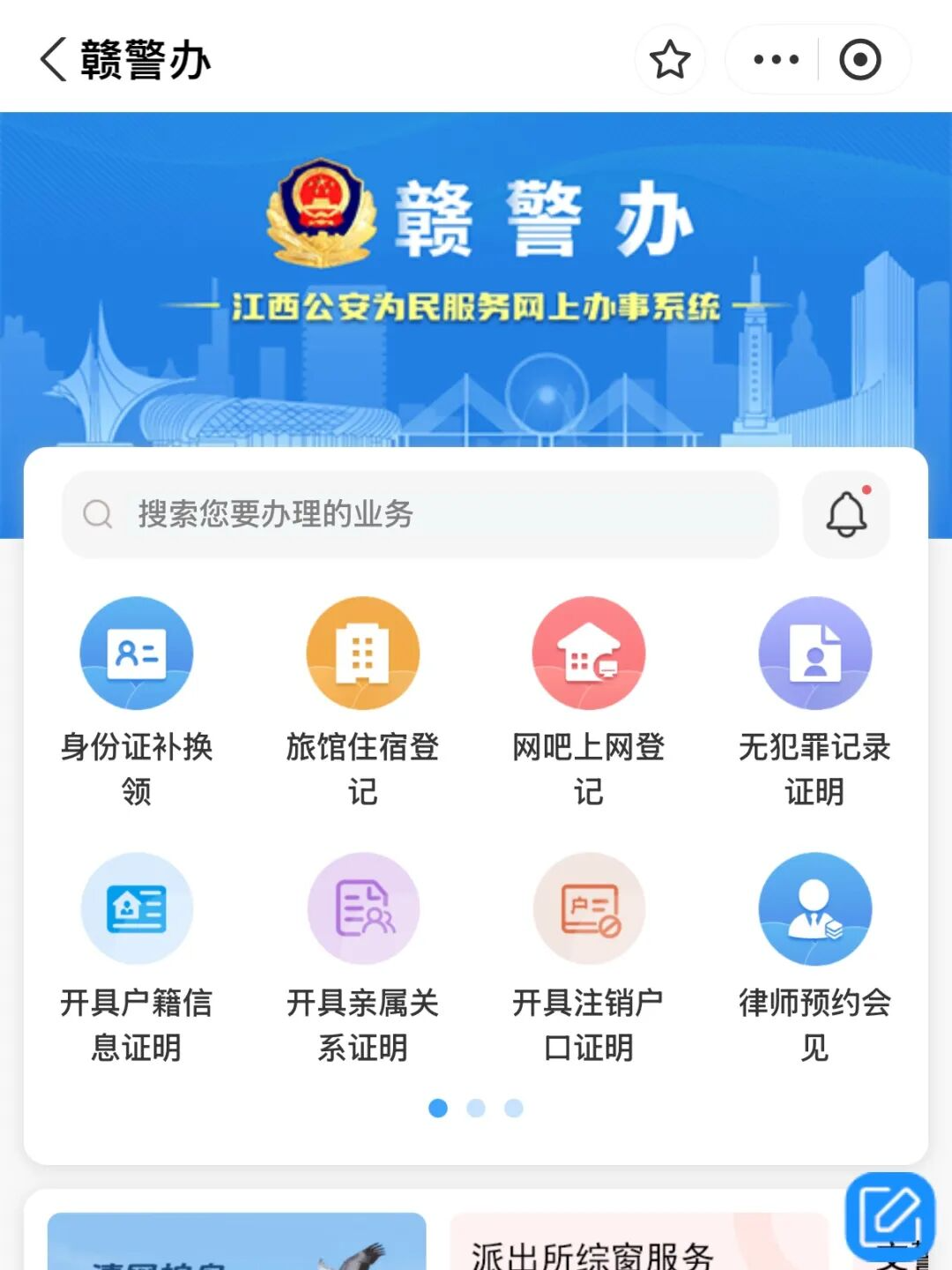Open the three-dot options menu

[774, 59]
